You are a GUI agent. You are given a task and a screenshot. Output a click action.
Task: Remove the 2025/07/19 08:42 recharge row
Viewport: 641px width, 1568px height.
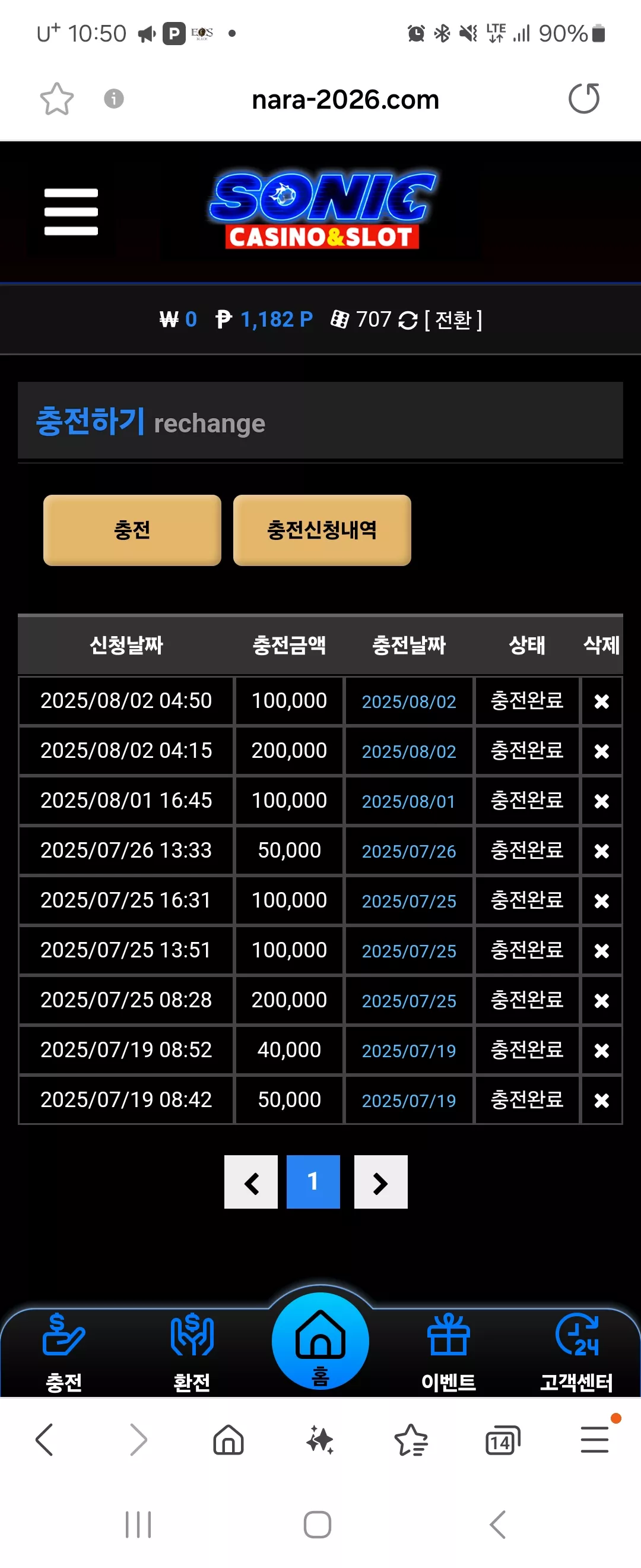click(601, 1101)
